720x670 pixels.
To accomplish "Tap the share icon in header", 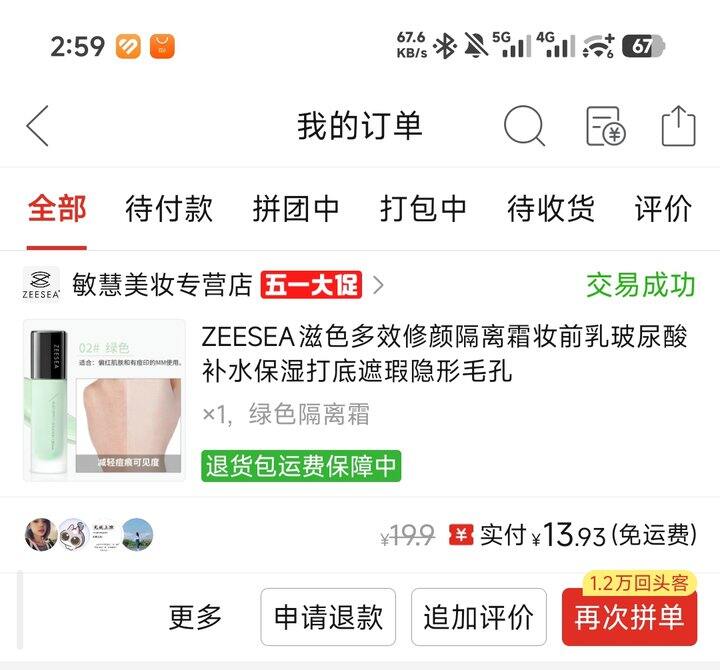I will (678, 127).
